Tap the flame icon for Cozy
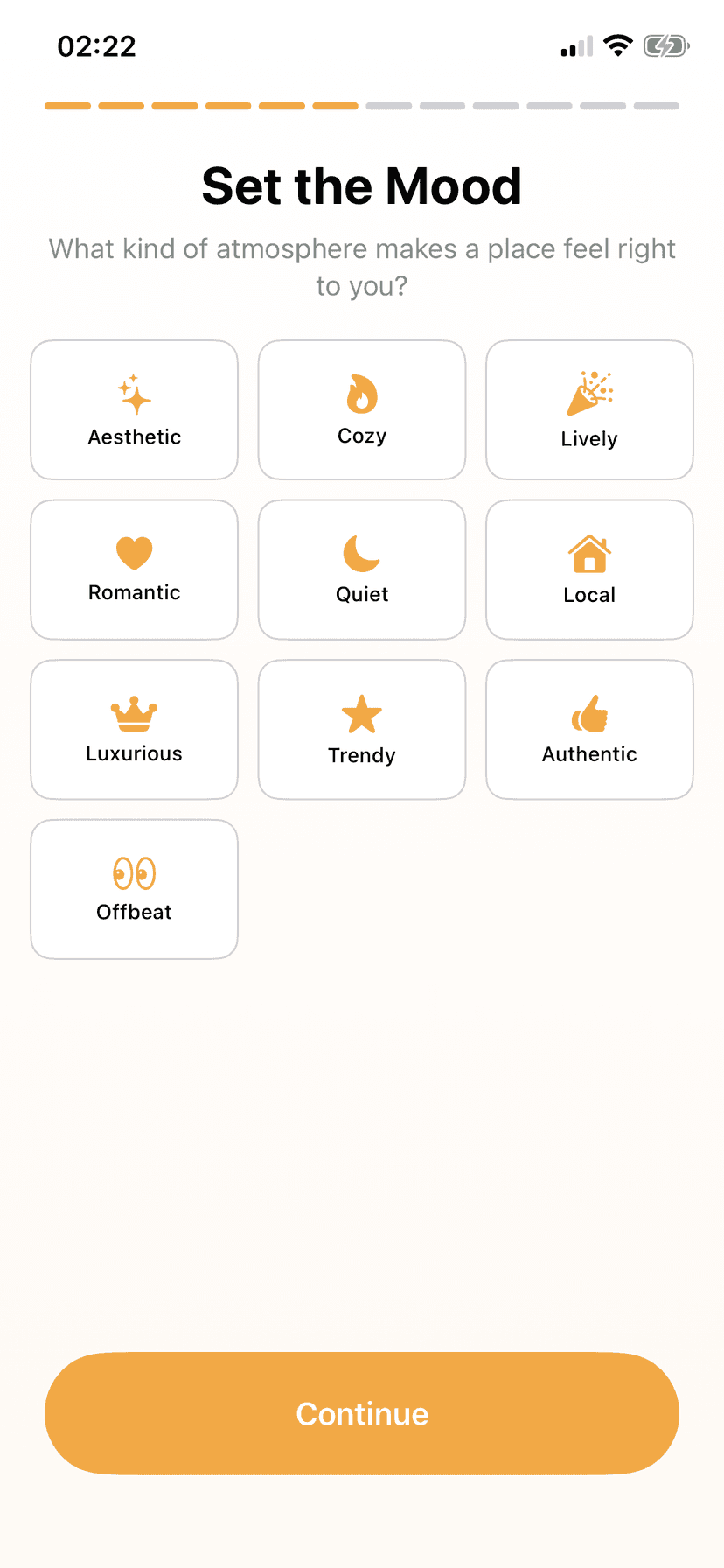 tap(361, 394)
